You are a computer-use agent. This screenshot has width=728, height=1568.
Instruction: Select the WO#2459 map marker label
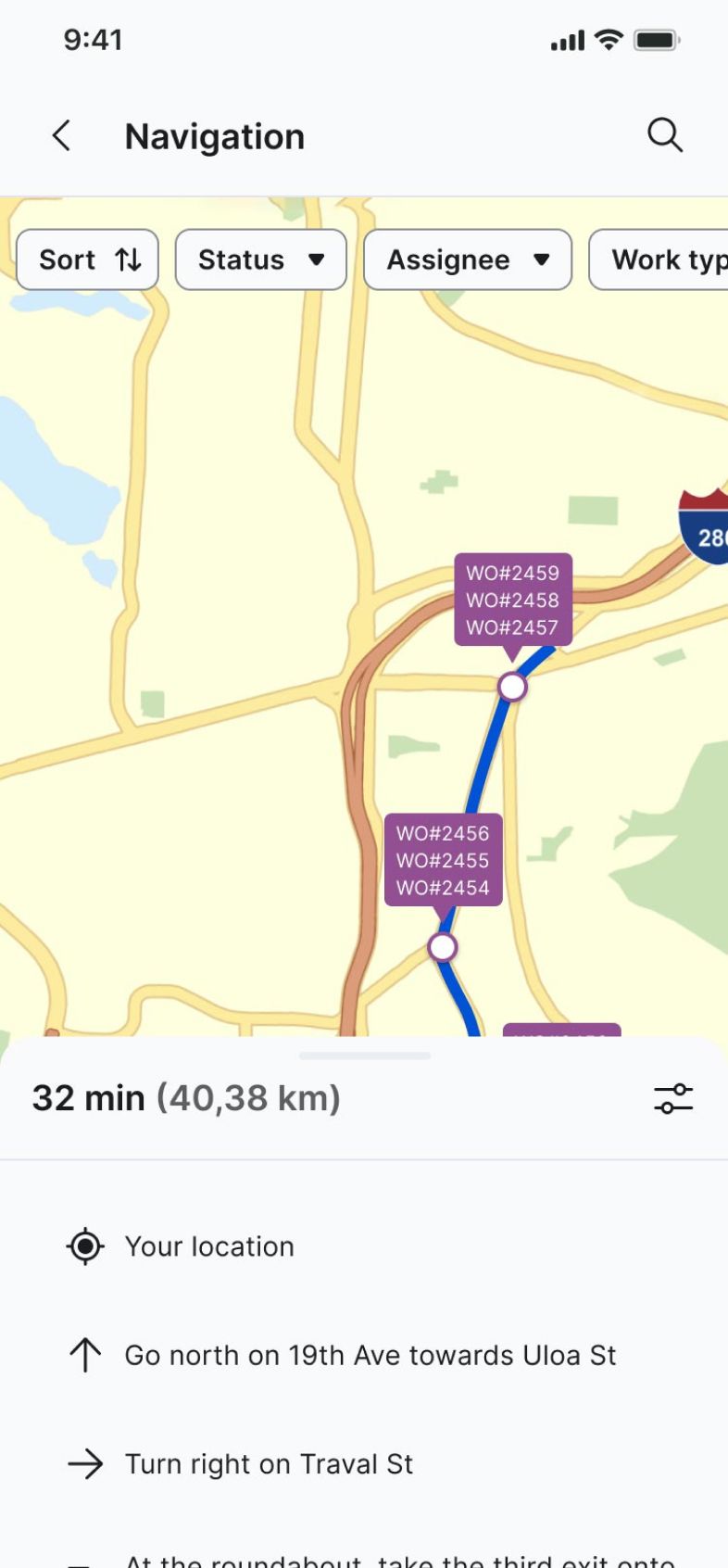(x=512, y=574)
